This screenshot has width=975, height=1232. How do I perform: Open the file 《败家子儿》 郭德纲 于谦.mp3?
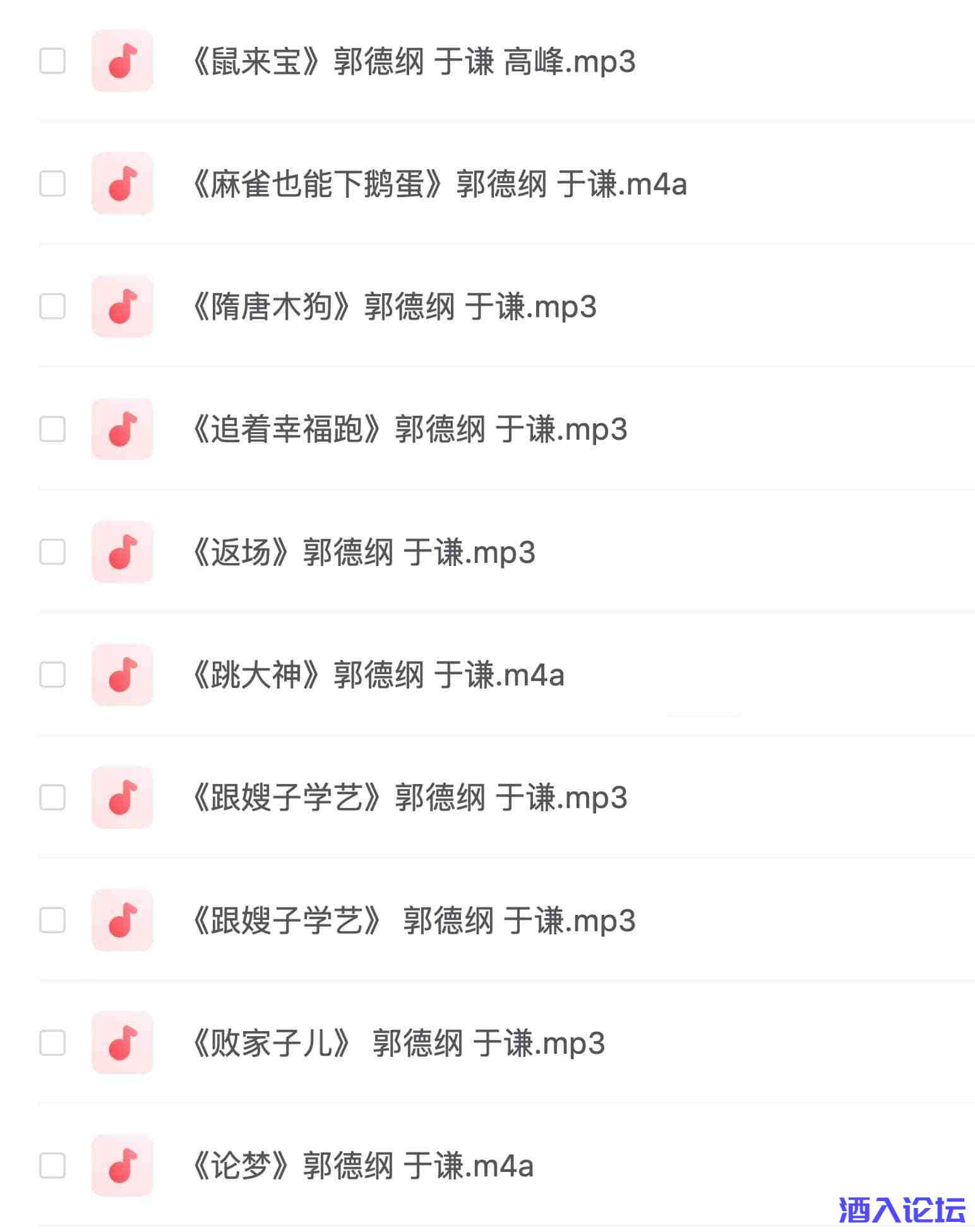click(398, 1044)
